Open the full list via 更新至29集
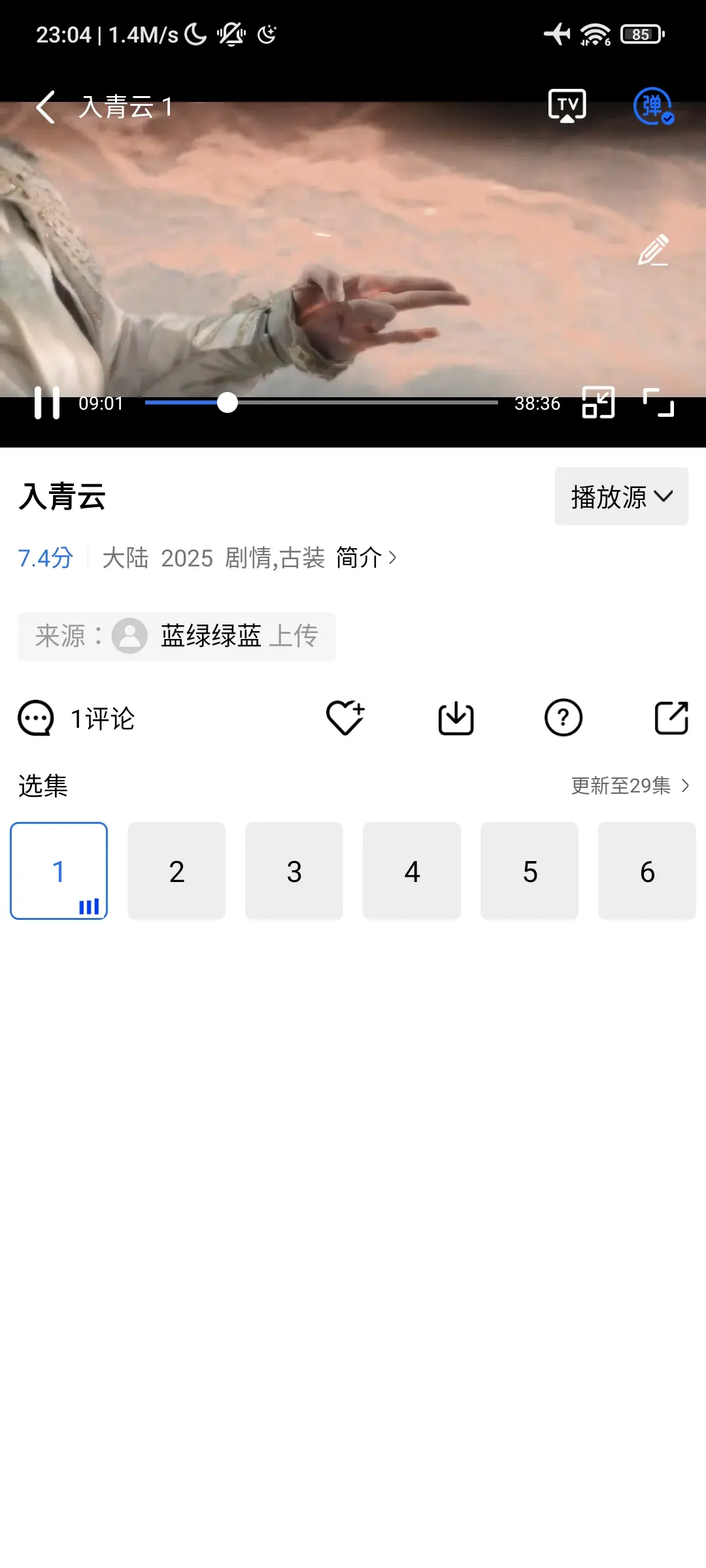Screen dimensions: 706x1568 [630, 785]
